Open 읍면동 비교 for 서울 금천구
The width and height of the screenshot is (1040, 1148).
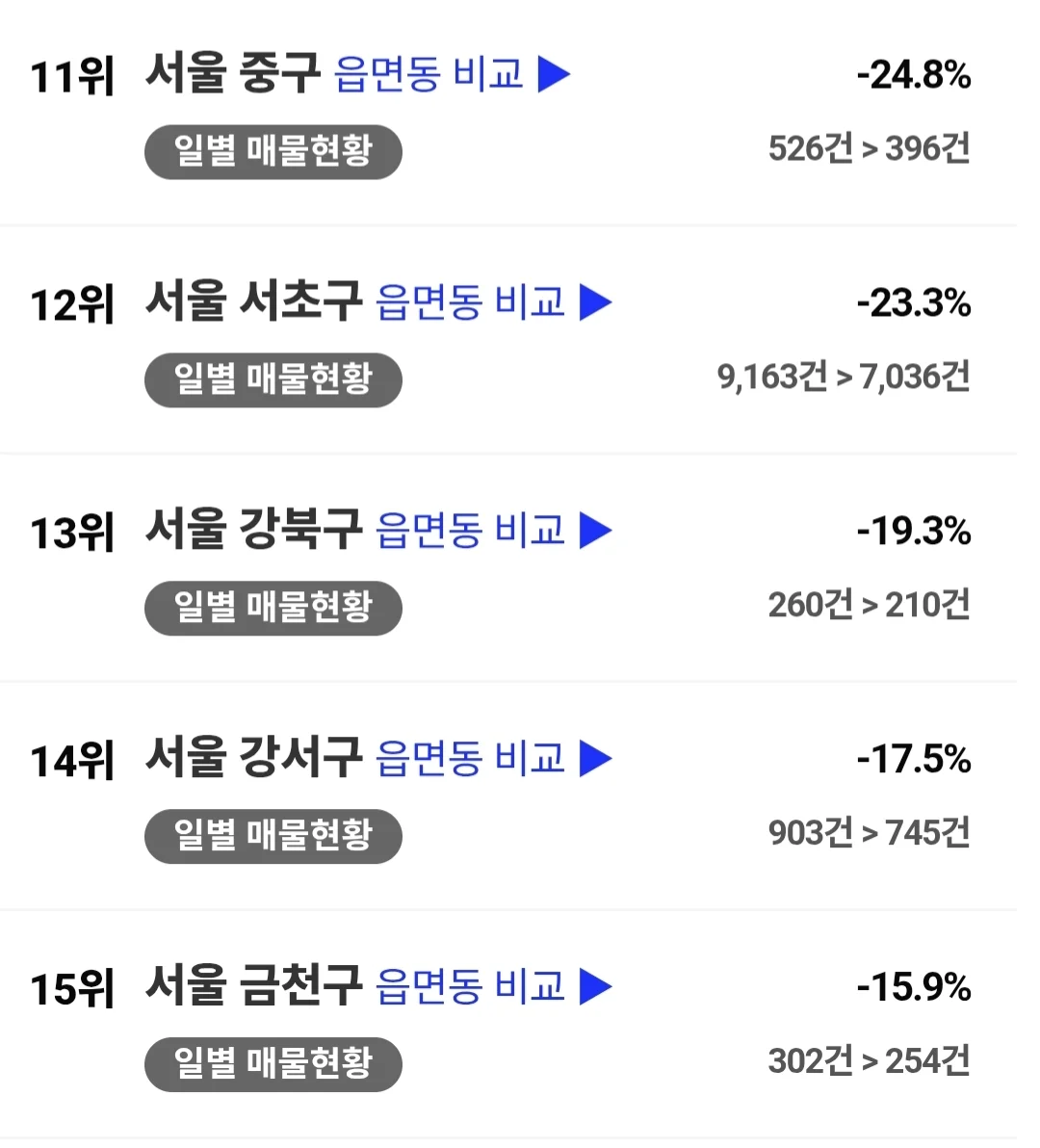point(492,987)
